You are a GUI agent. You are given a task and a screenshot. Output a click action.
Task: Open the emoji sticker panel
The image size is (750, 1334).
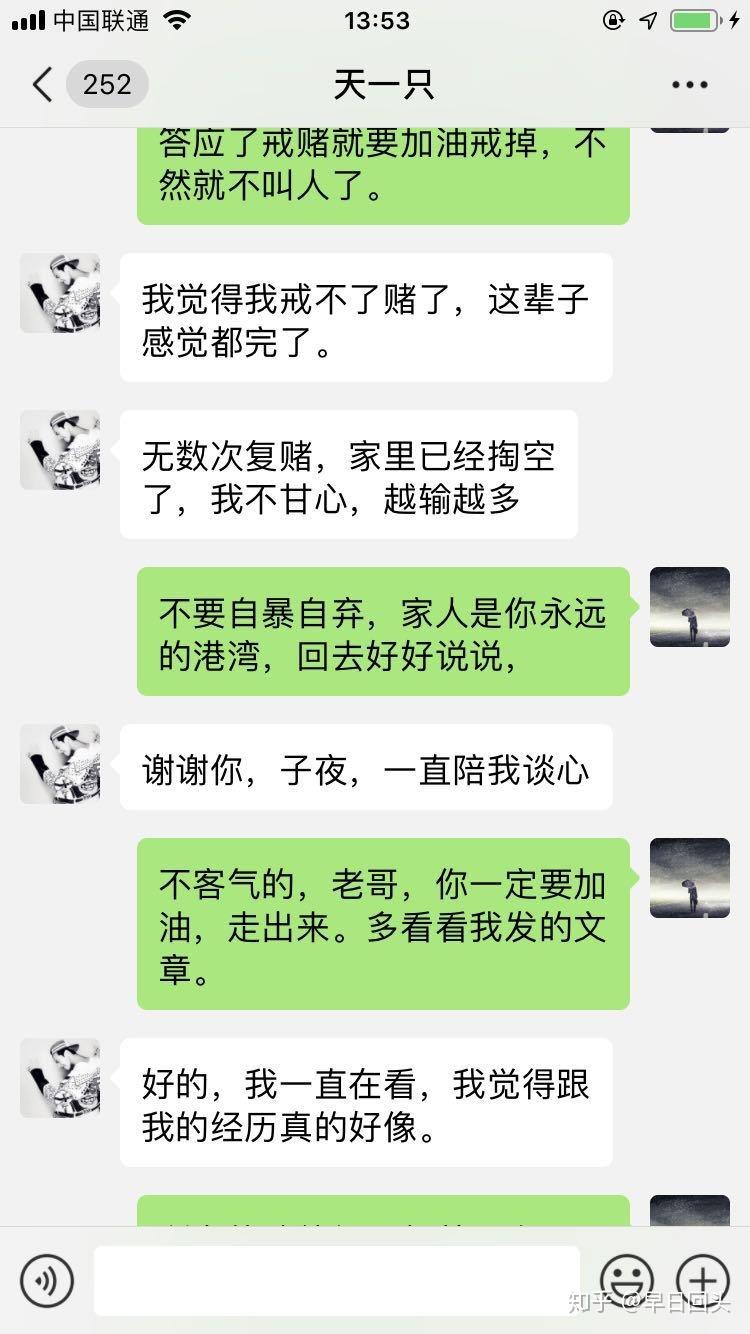627,1280
